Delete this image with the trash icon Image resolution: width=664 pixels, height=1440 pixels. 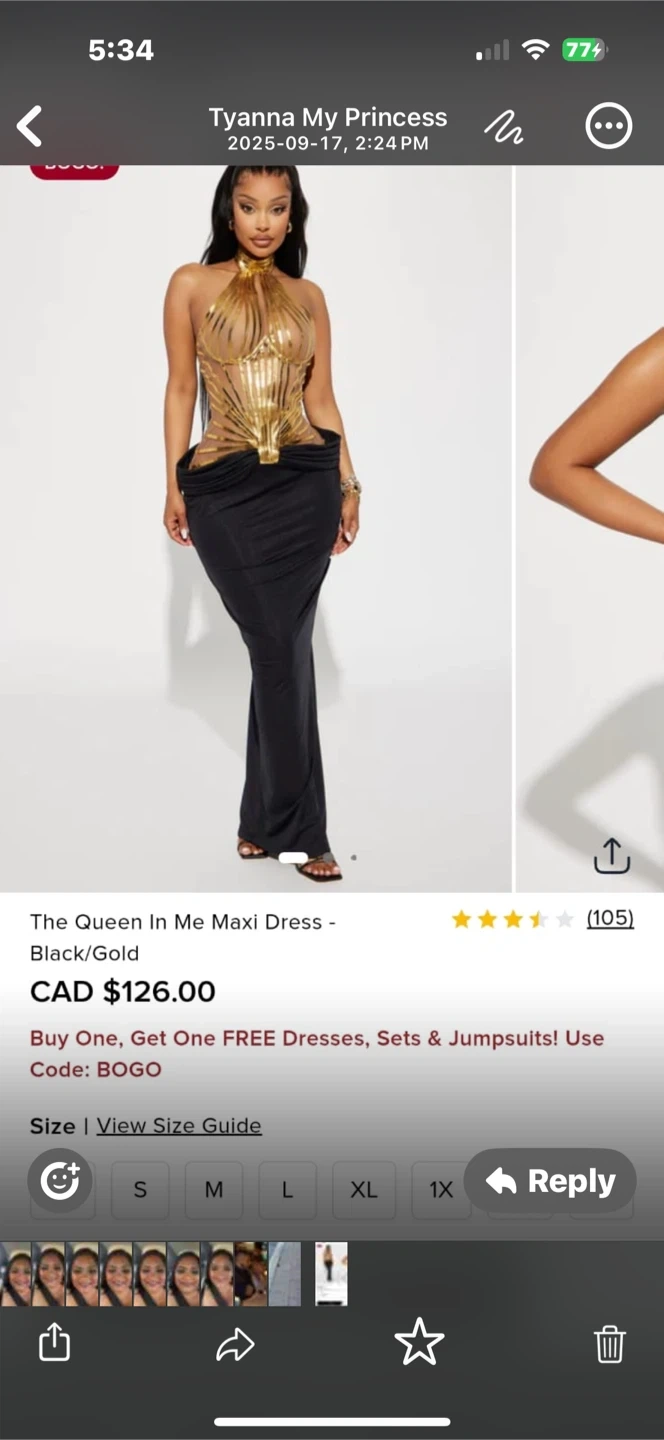[609, 1343]
